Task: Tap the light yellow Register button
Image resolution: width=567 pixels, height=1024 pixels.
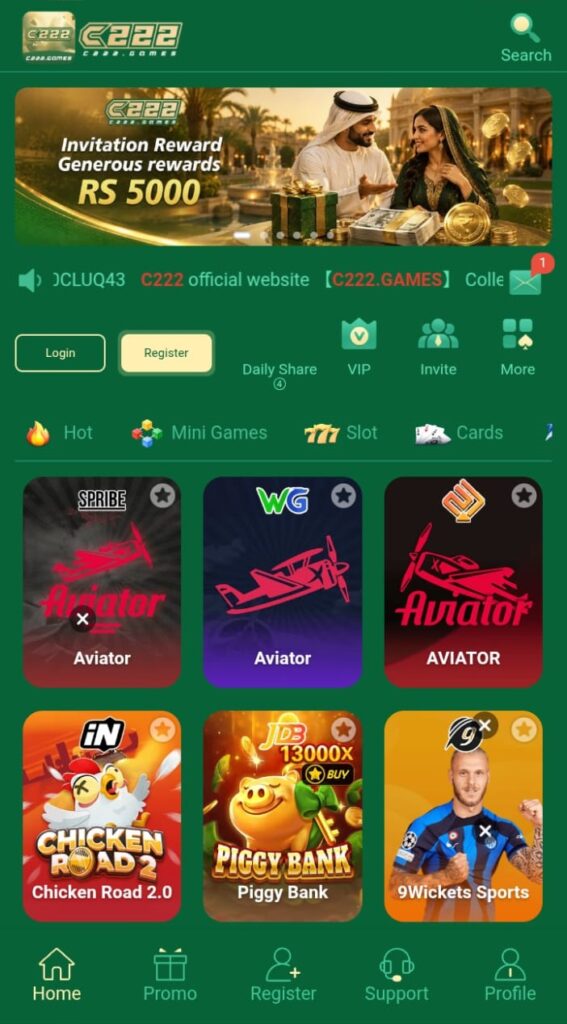Action: click(x=166, y=353)
